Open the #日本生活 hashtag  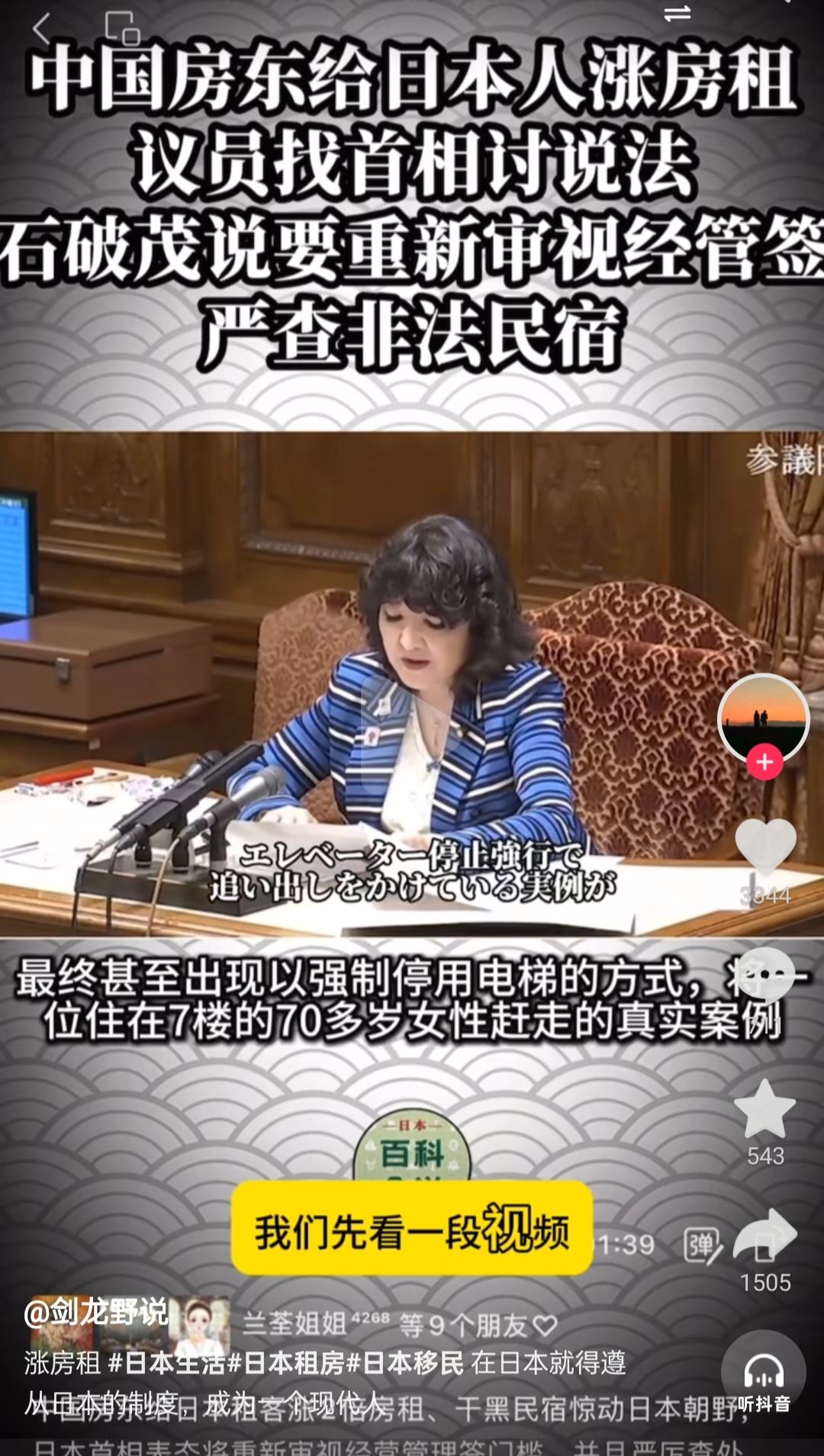(168, 1362)
